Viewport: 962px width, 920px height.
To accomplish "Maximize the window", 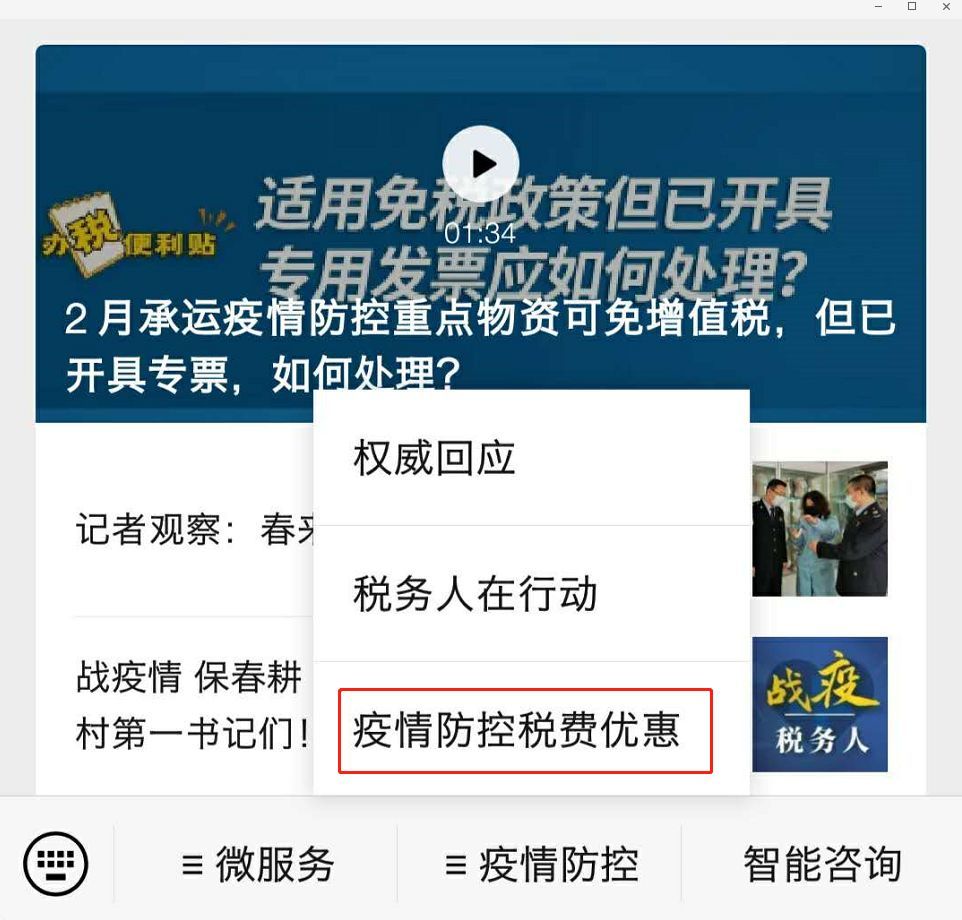I will pyautogui.click(x=912, y=7).
